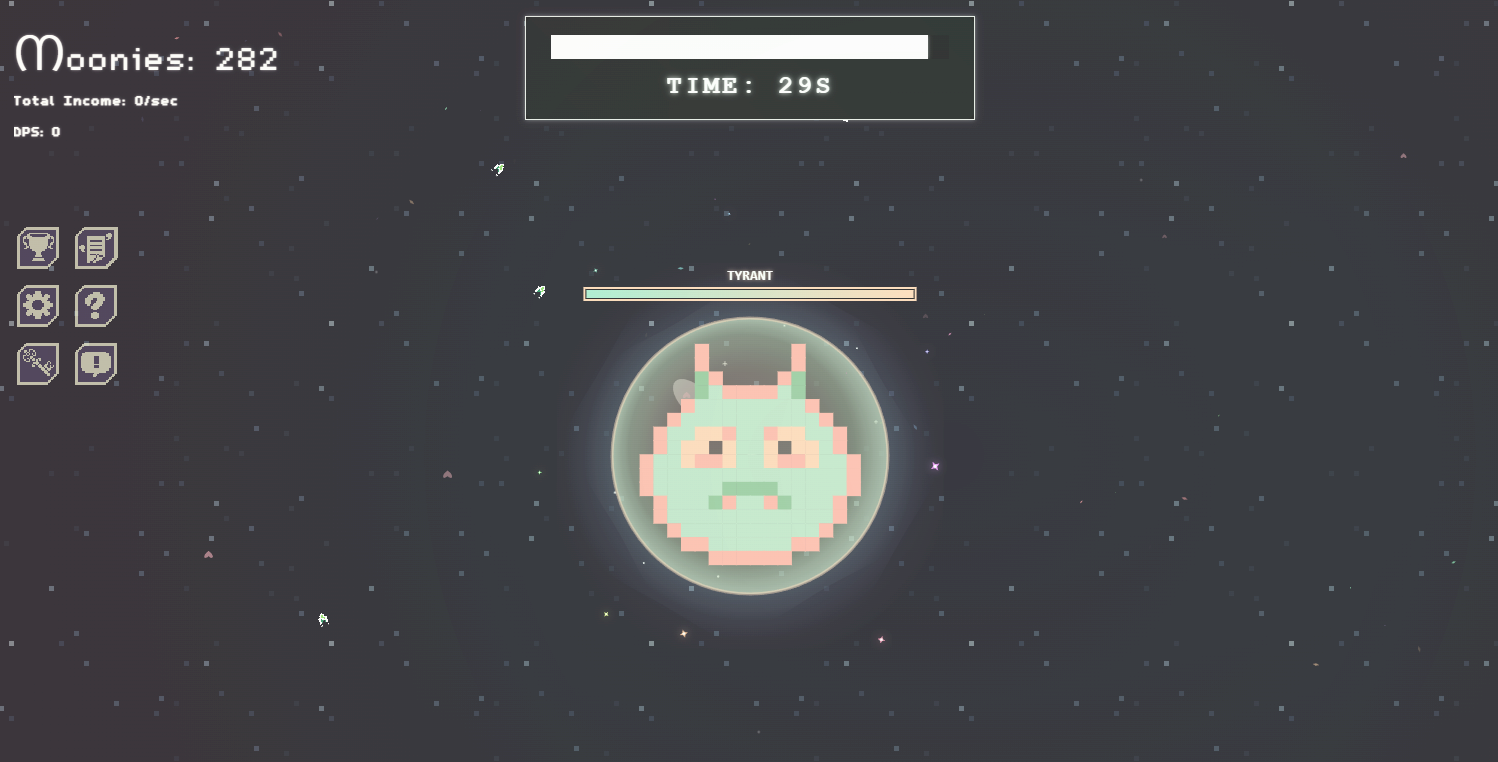Open the scroll document icon
Viewport: 1498px width, 762px height.
point(96,248)
